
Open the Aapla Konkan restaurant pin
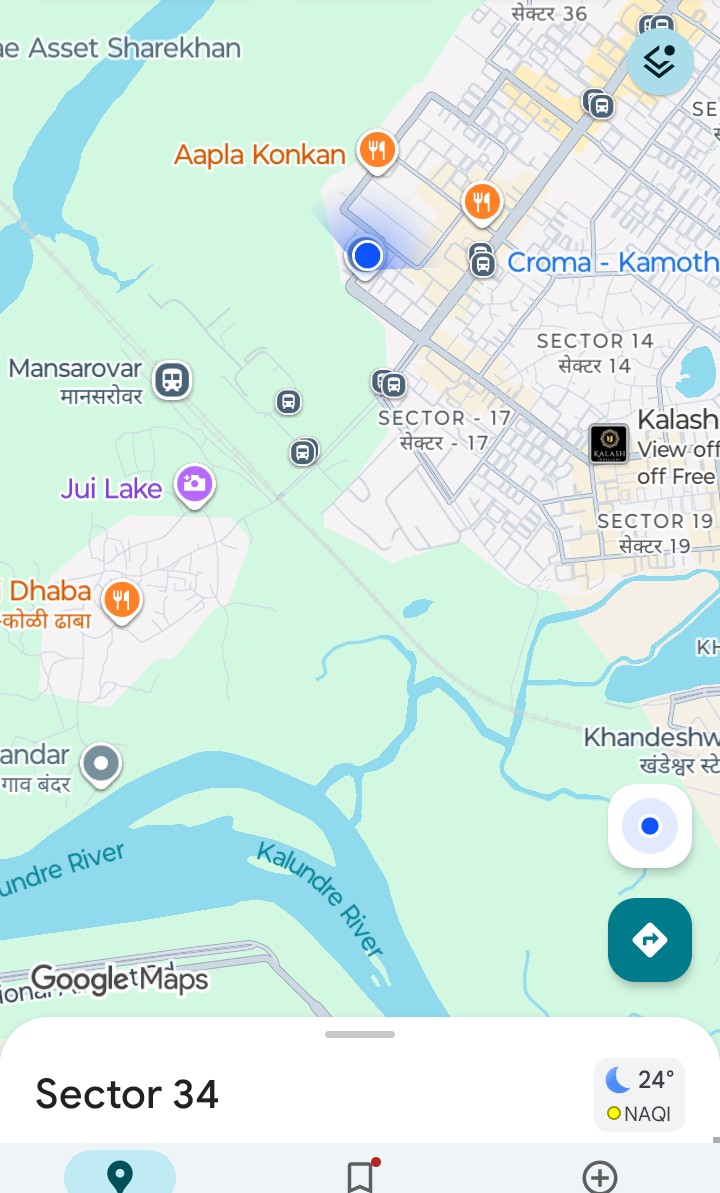376,151
